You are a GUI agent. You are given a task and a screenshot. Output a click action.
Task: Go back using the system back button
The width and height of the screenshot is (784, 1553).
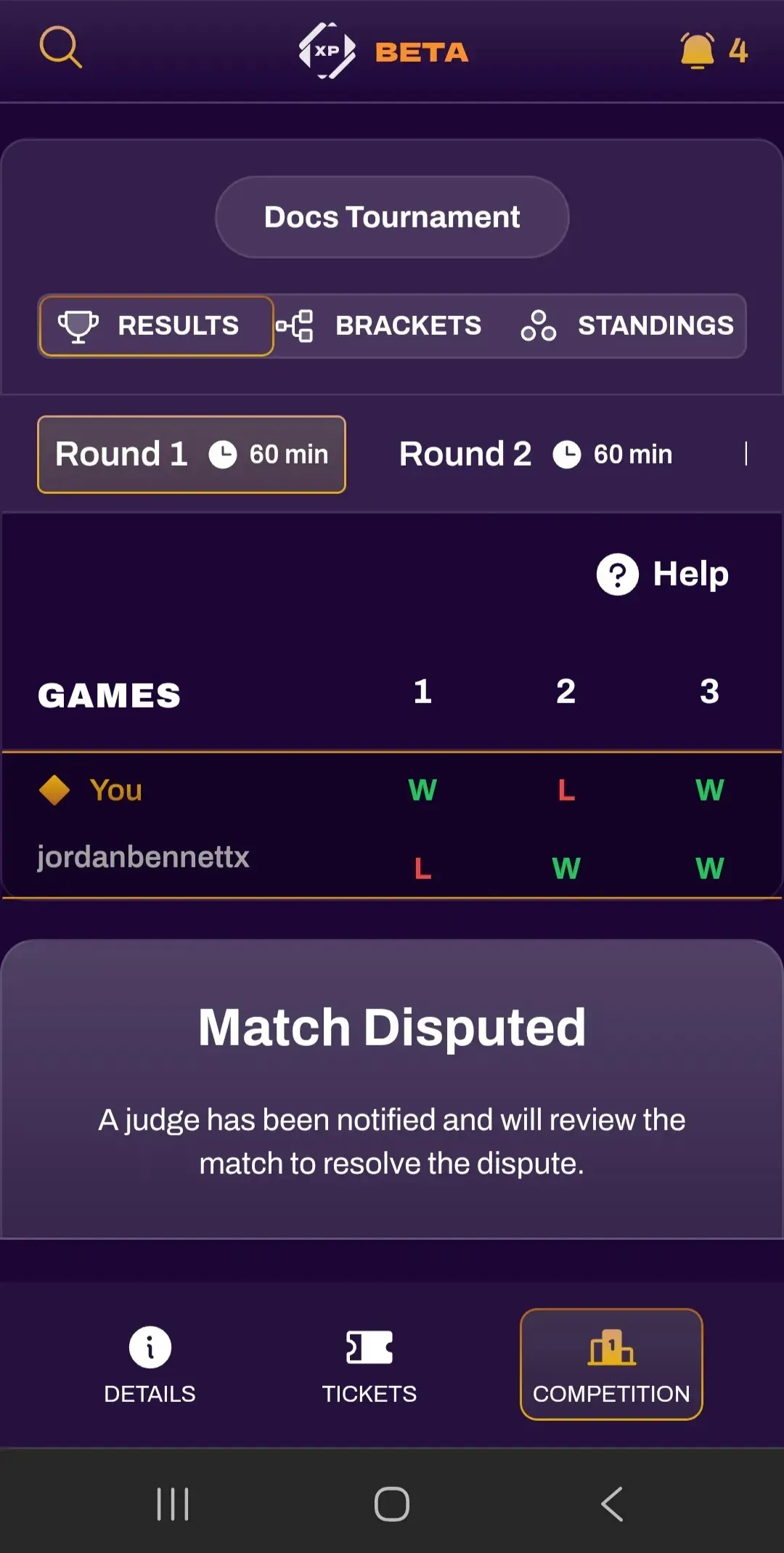point(612,1504)
